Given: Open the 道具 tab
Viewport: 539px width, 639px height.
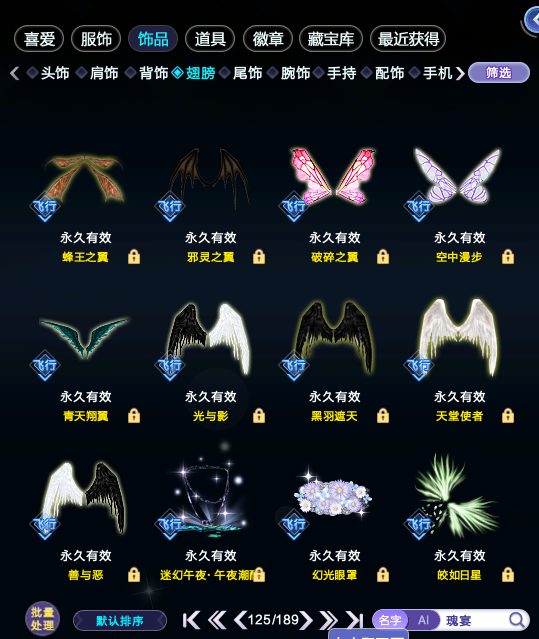Looking at the screenshot, I should 210,39.
